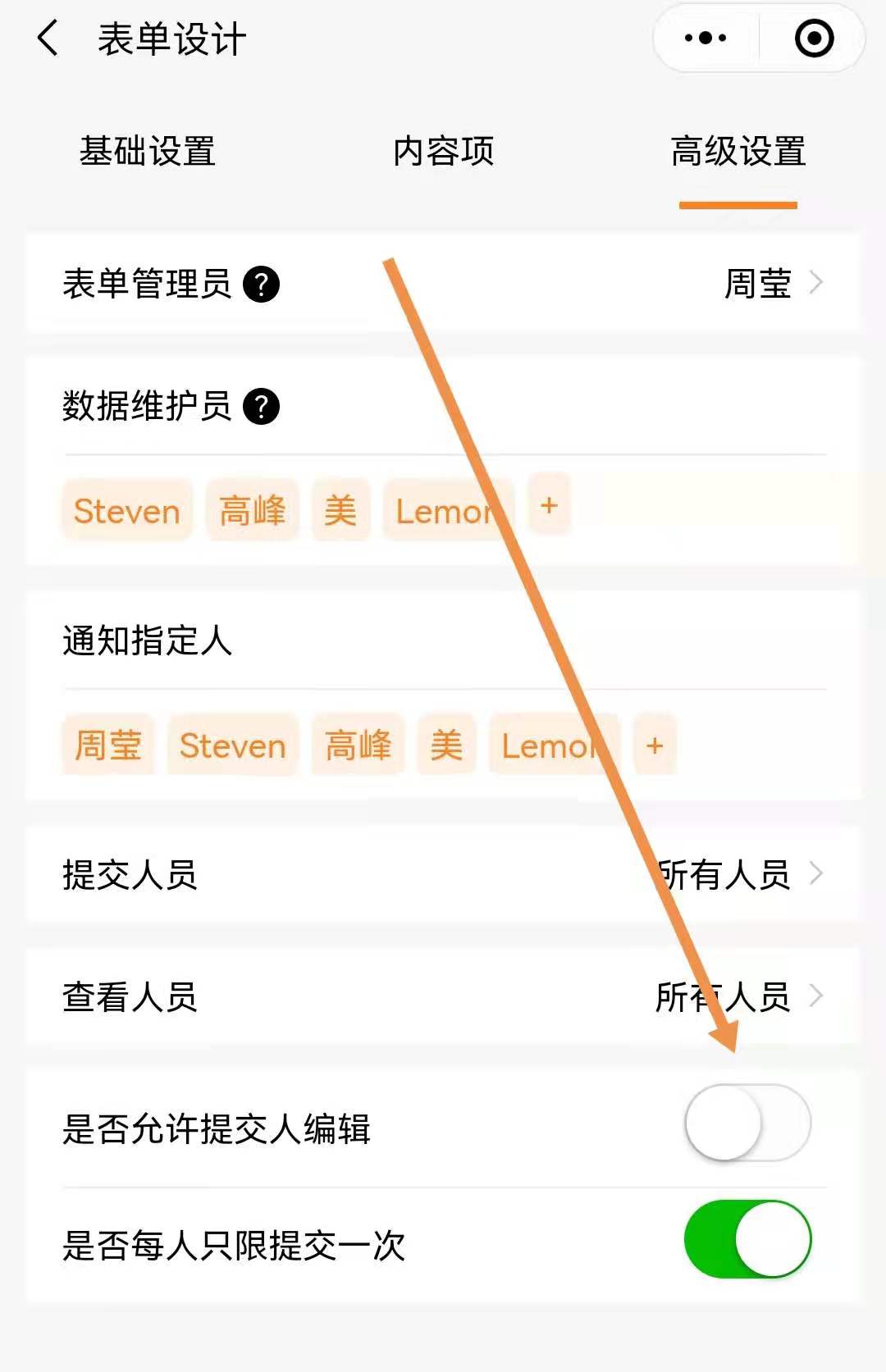The image size is (886, 1372).
Task: Close the mini program via circle icon
Action: (x=814, y=39)
